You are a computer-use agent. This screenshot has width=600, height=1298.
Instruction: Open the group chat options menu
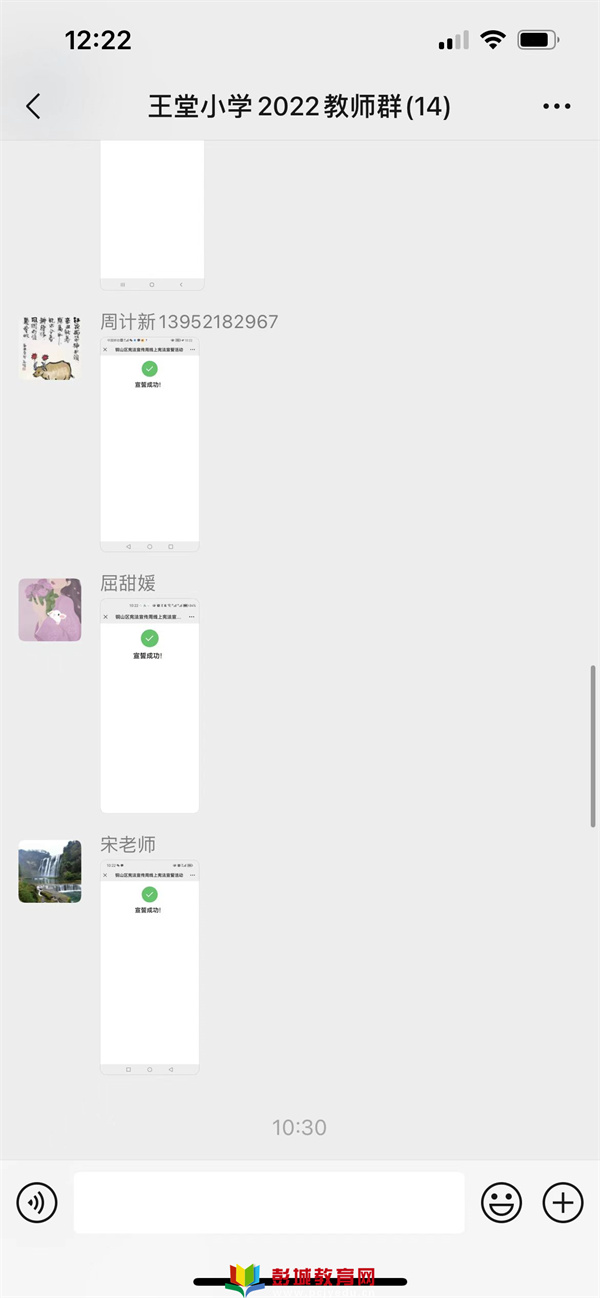556,107
